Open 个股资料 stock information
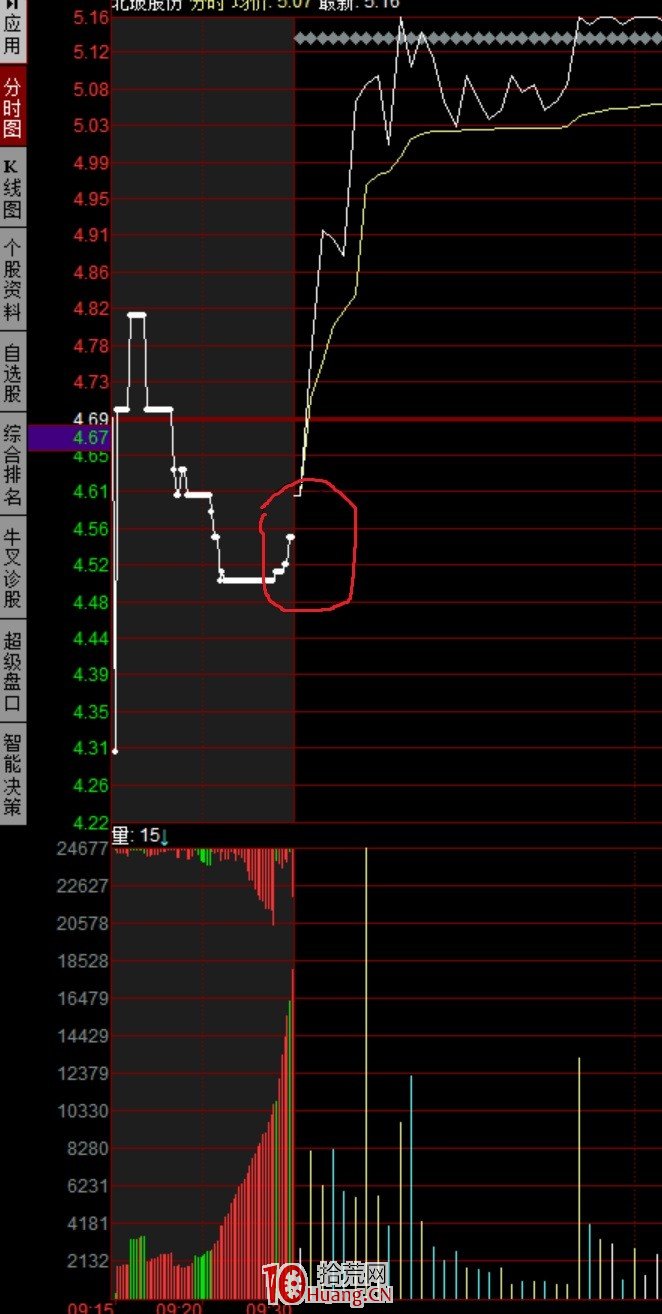The width and height of the screenshot is (662, 1314). [12, 281]
